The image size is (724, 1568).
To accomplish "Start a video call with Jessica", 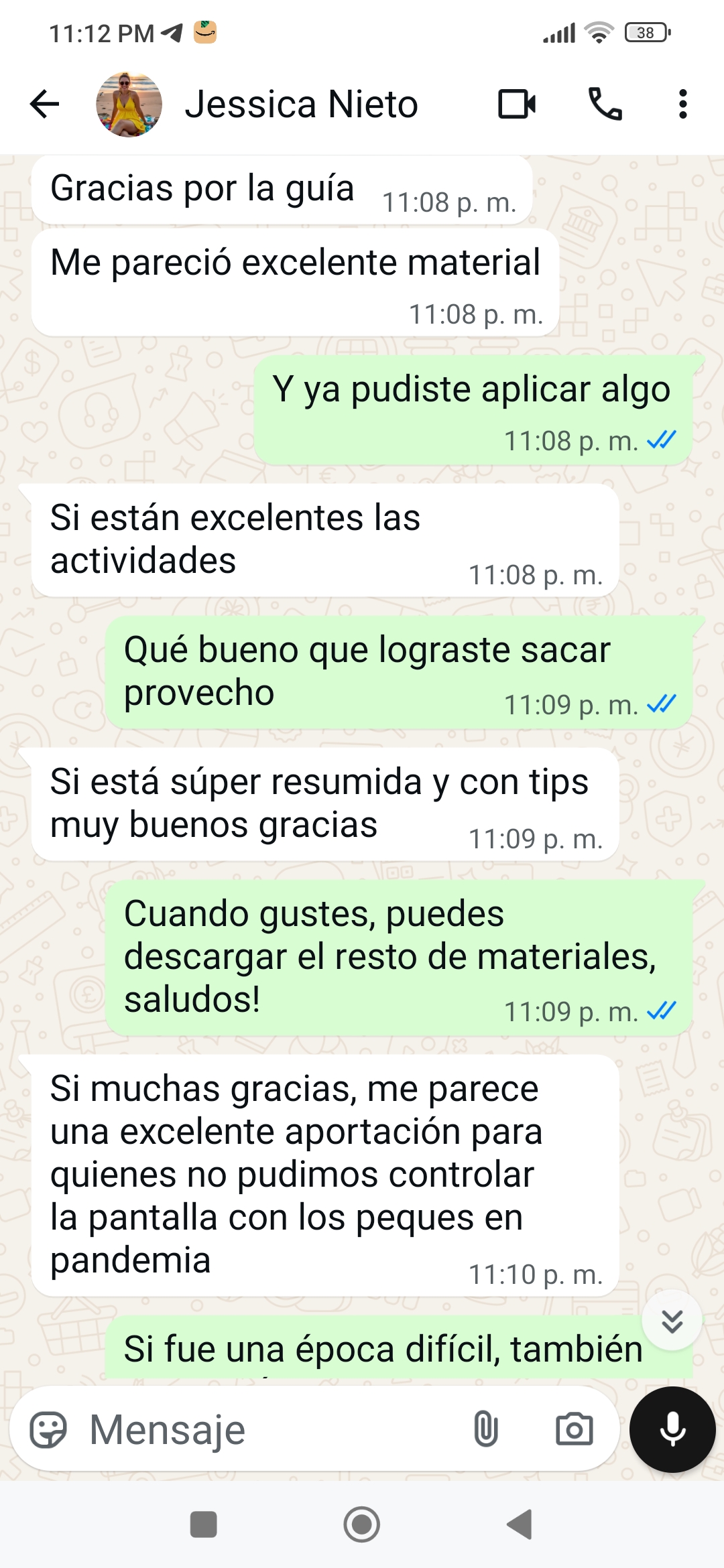I will tap(517, 105).
